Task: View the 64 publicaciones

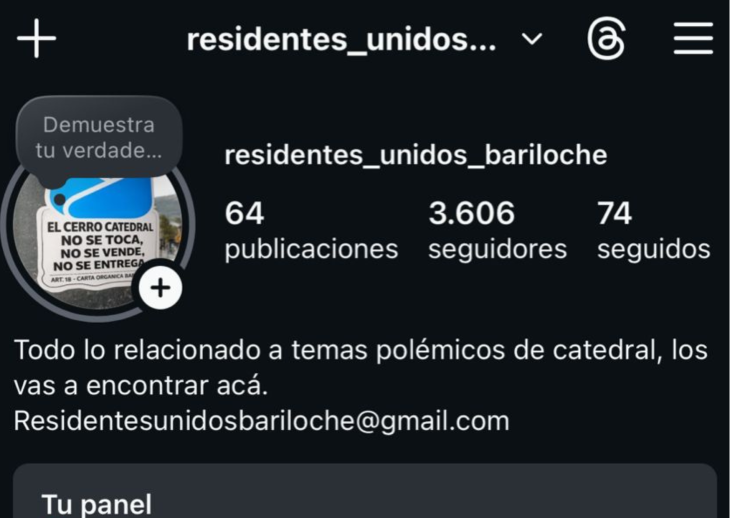Action: (x=310, y=231)
